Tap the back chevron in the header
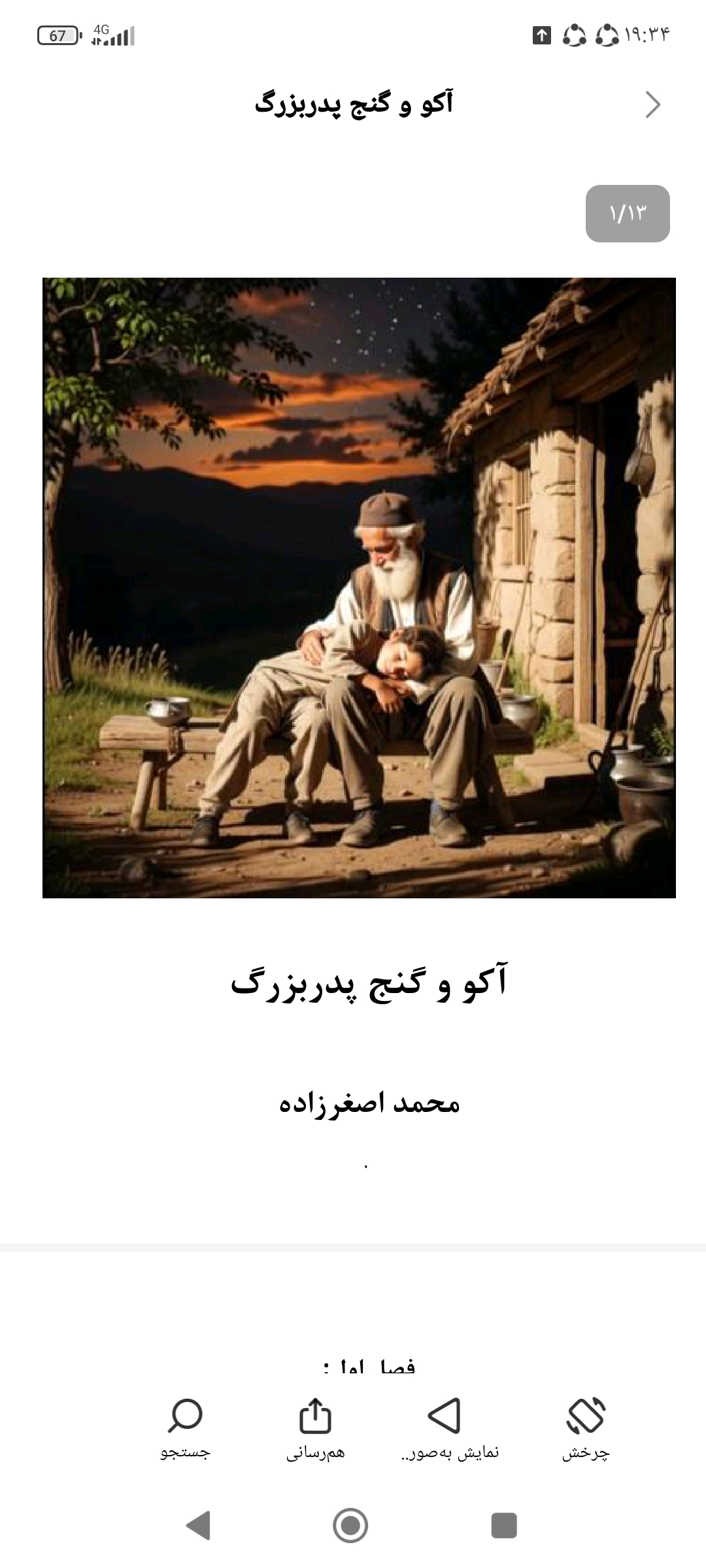Image resolution: width=706 pixels, height=1568 pixels. (x=652, y=105)
